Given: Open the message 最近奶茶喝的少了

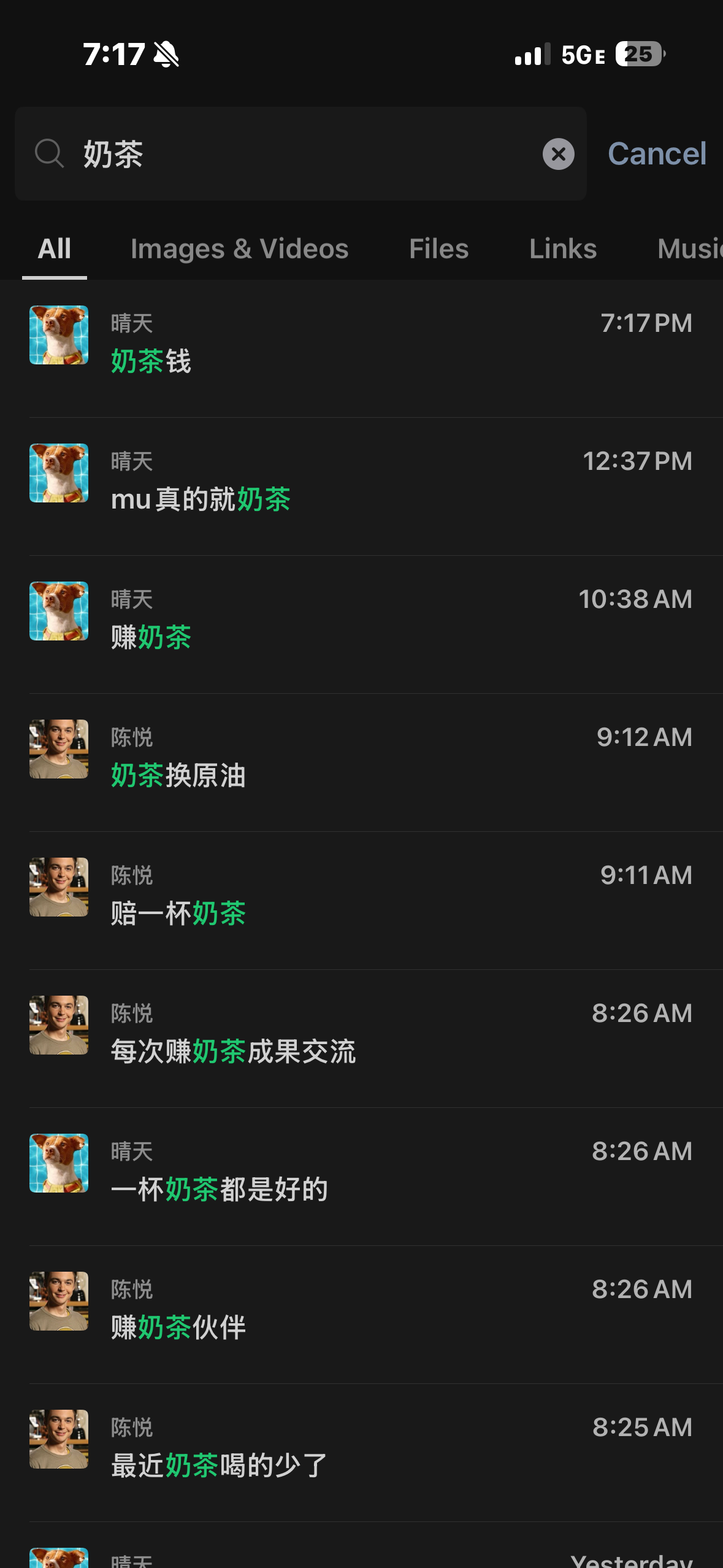Looking at the screenshot, I should click(x=368, y=1448).
